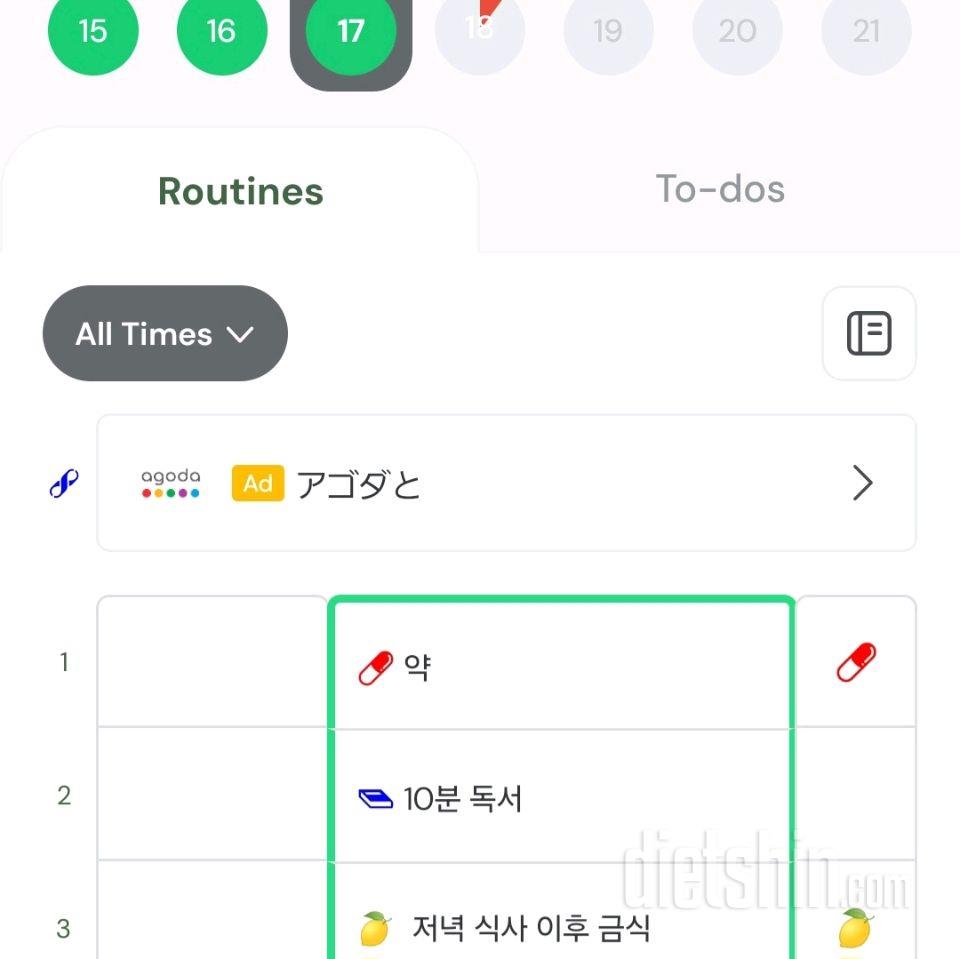Open the 저녁 식사 이후 금식 routine
960x959 pixels.
pyautogui.click(x=560, y=928)
